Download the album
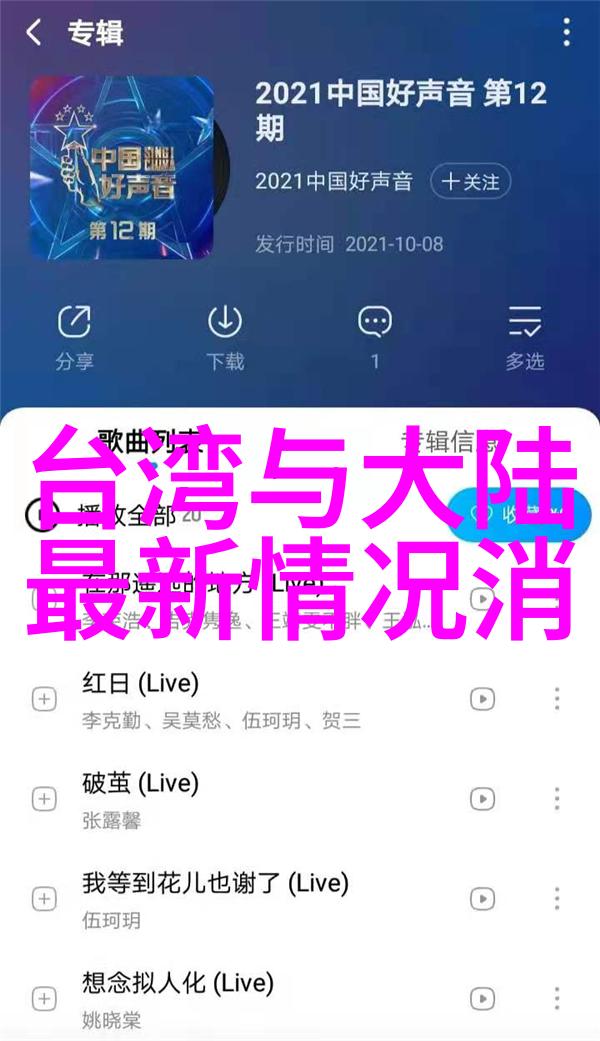600x1041 pixels. click(224, 335)
